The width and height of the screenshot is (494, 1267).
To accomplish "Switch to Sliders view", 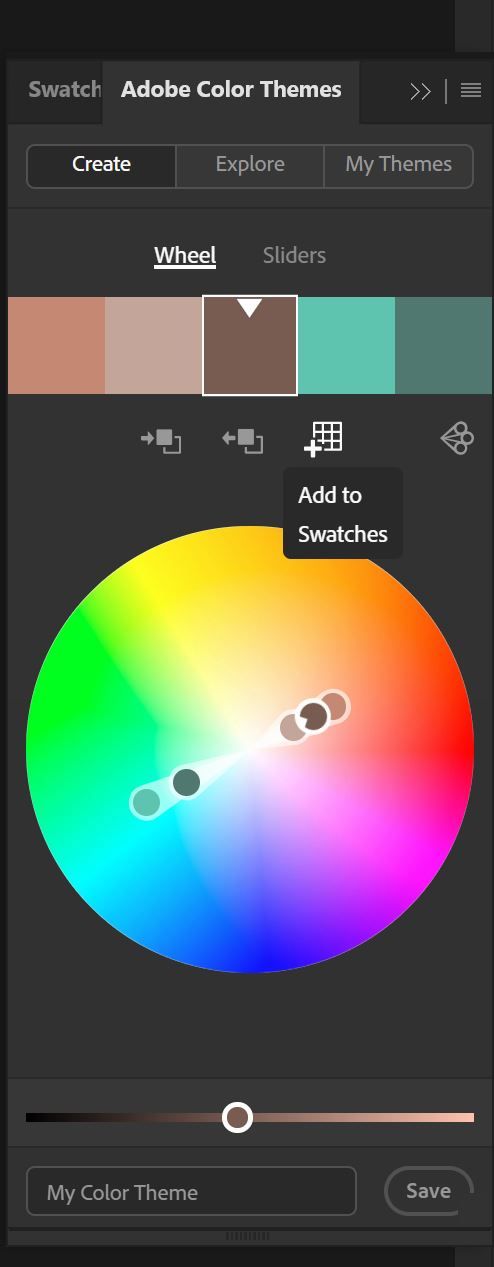I will click(x=294, y=255).
